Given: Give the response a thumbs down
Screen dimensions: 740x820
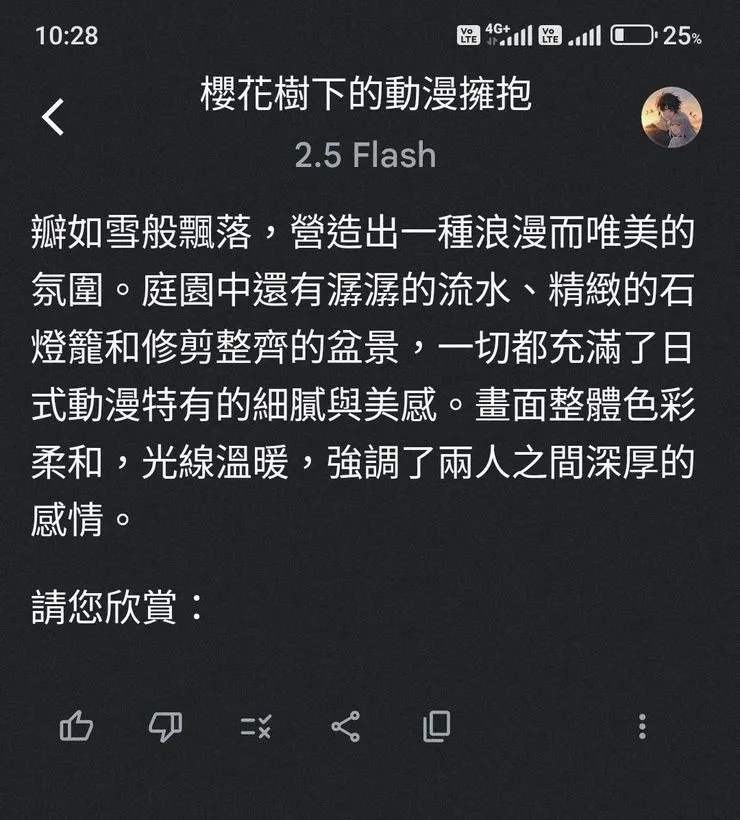Looking at the screenshot, I should point(165,729).
